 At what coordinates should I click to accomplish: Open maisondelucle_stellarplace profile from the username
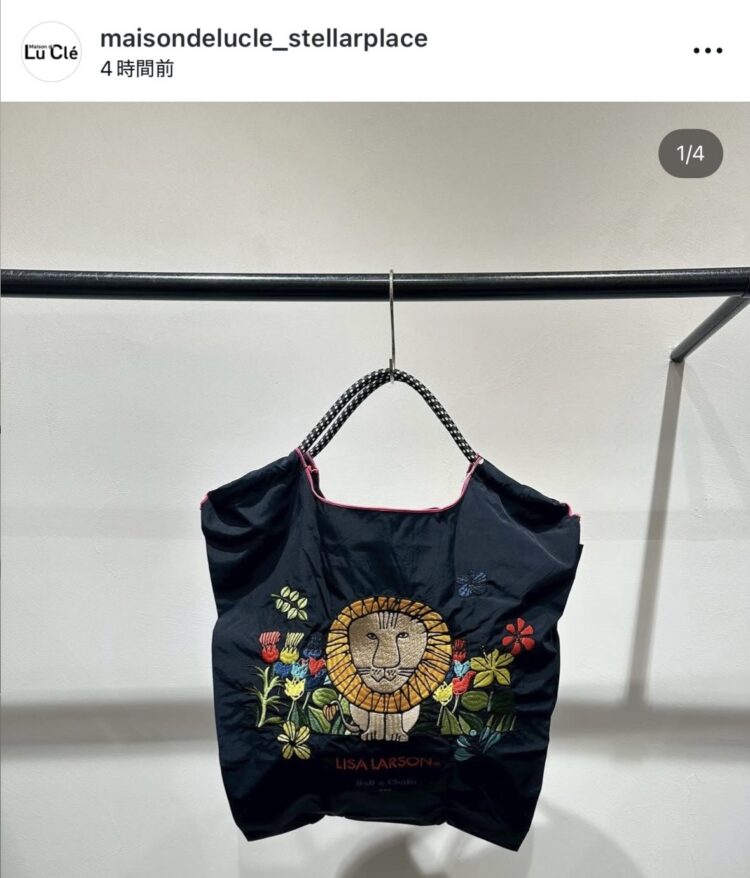(x=264, y=39)
